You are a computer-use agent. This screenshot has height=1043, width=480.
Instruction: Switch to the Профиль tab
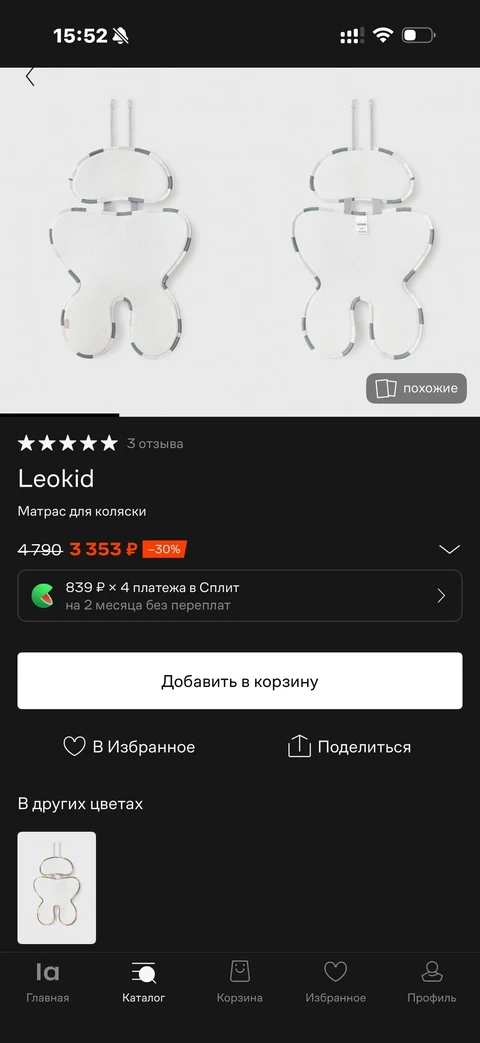click(432, 982)
